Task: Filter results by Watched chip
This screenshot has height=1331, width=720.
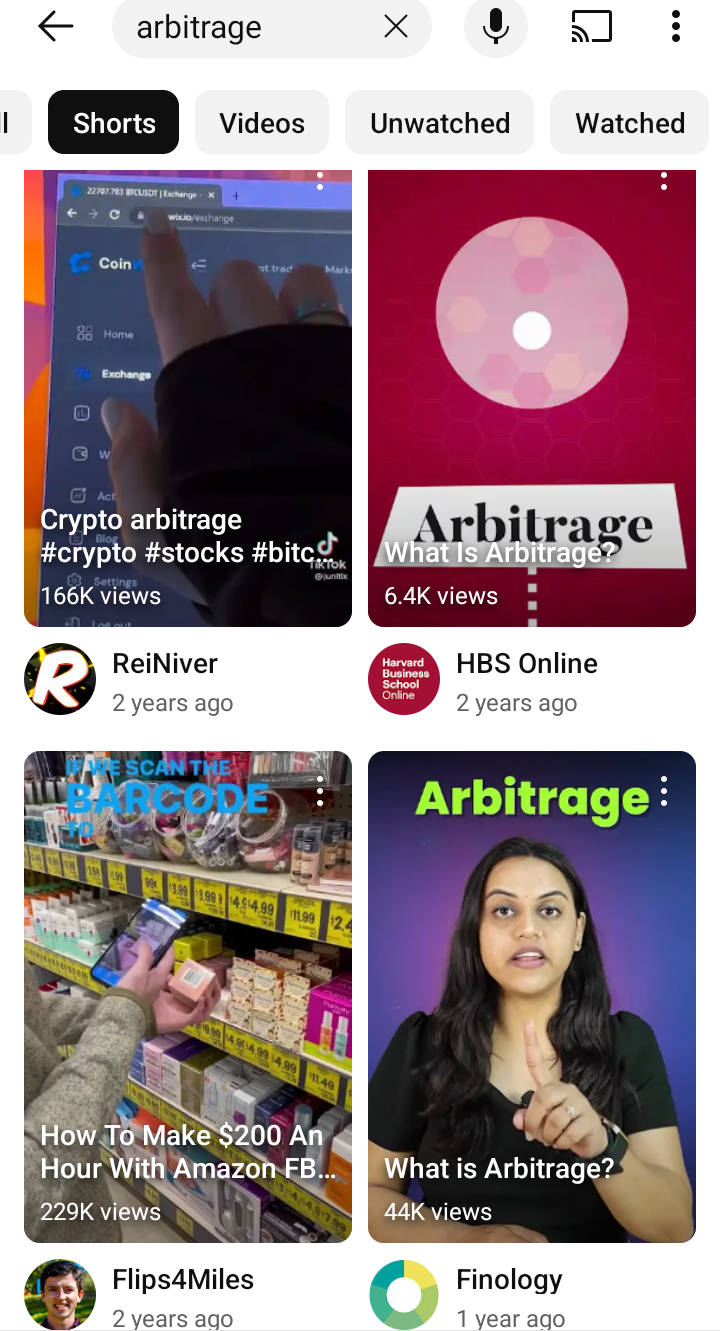Action: point(630,123)
